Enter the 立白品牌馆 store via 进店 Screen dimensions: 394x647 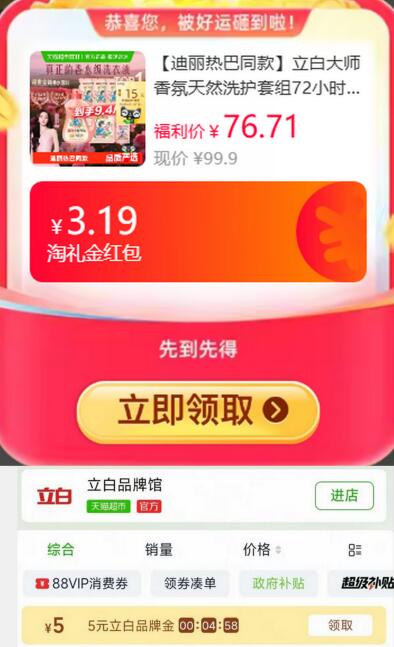pyautogui.click(x=344, y=495)
